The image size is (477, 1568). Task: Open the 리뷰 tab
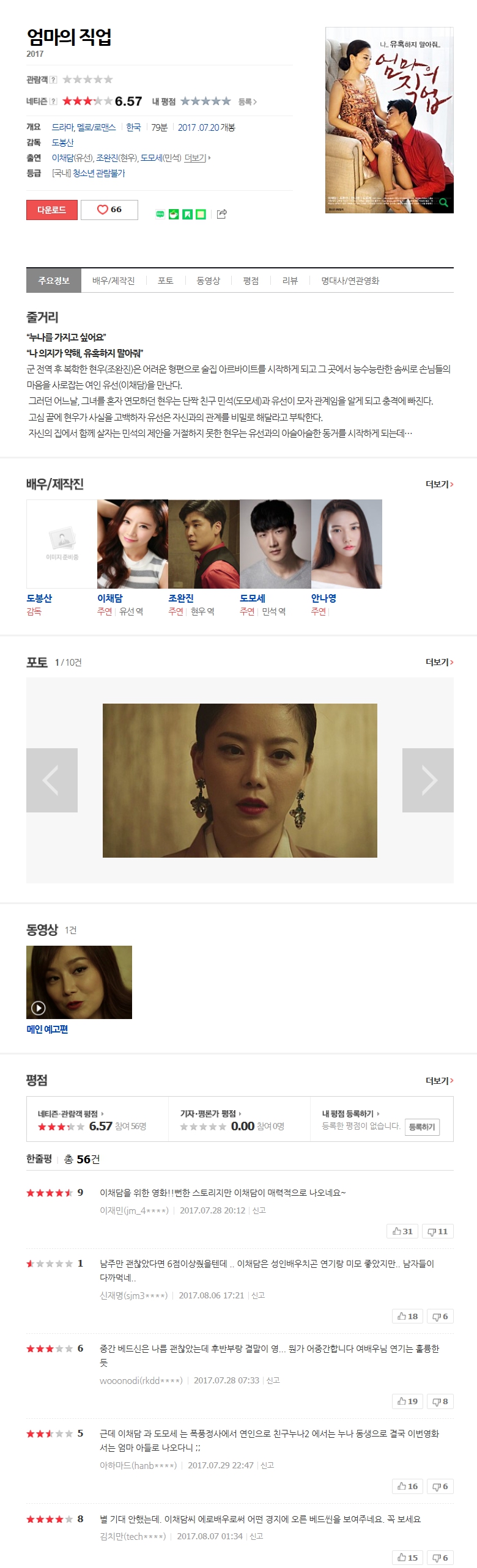pyautogui.click(x=290, y=281)
